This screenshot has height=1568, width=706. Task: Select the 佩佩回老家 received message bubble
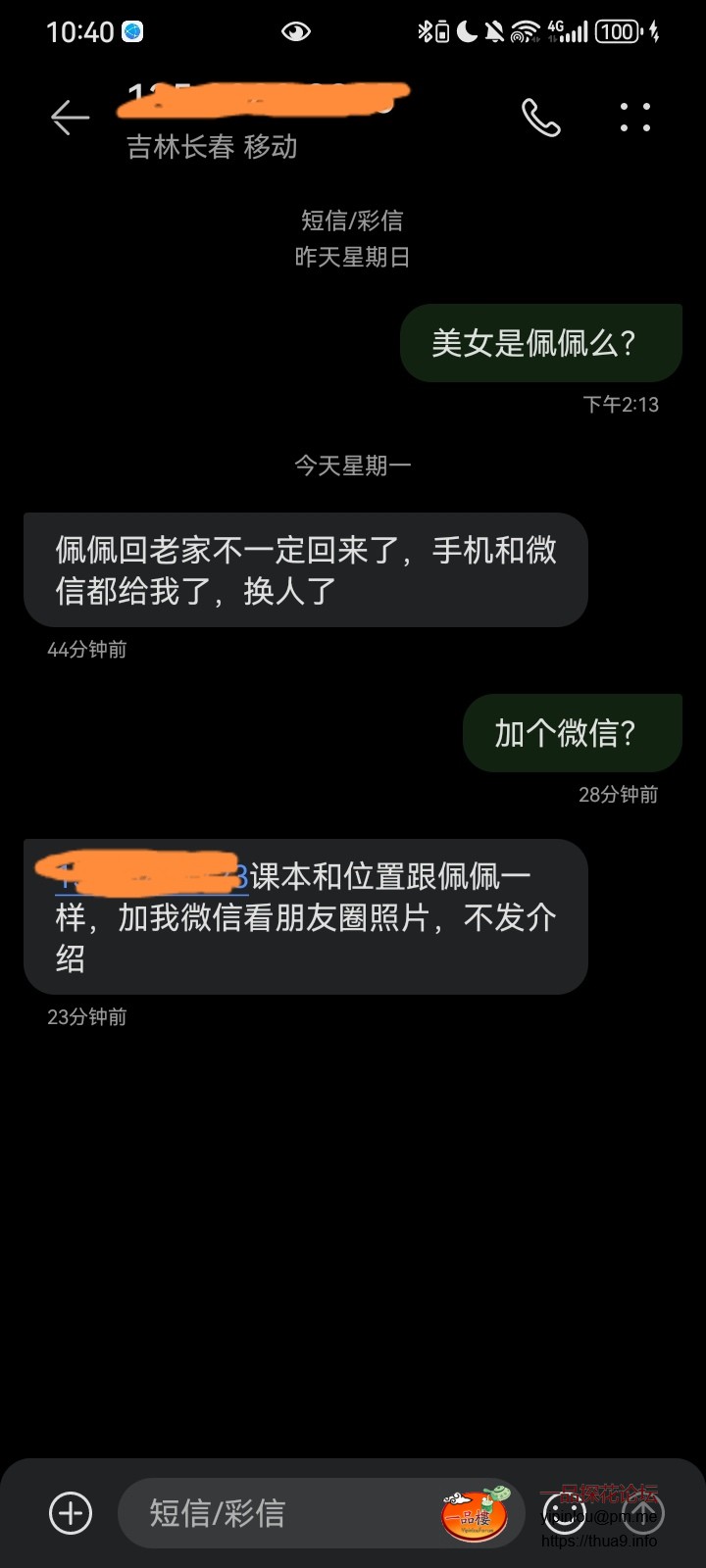[305, 569]
